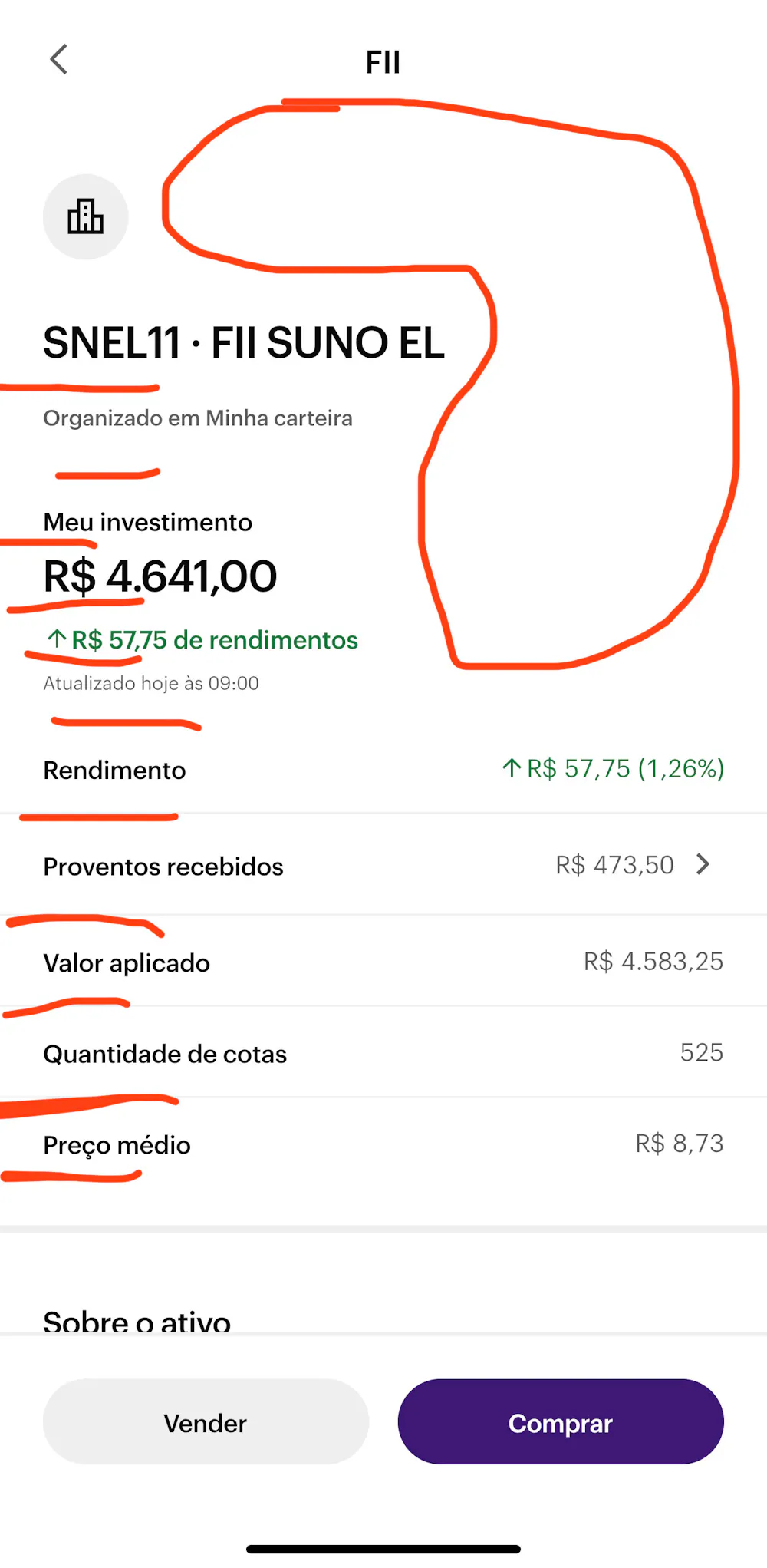Buy more shares with Comprar
Image resolution: width=767 pixels, height=1568 pixels.
561,1422
